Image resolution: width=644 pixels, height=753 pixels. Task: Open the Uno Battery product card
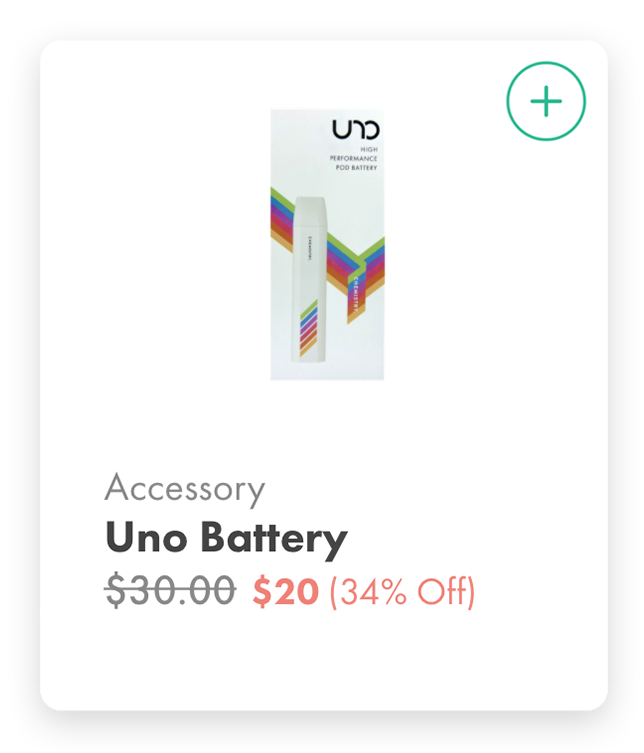tap(326, 245)
